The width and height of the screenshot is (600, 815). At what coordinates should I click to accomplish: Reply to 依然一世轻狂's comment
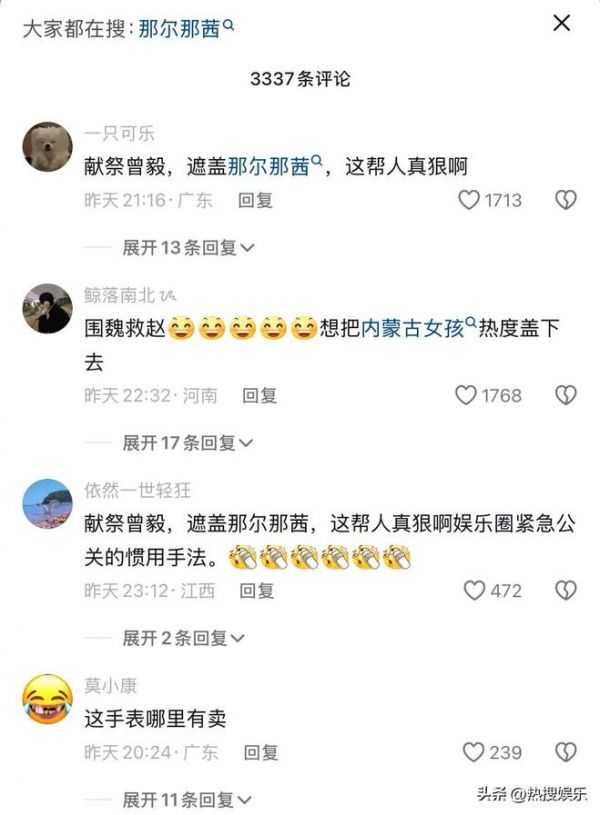pos(258,590)
